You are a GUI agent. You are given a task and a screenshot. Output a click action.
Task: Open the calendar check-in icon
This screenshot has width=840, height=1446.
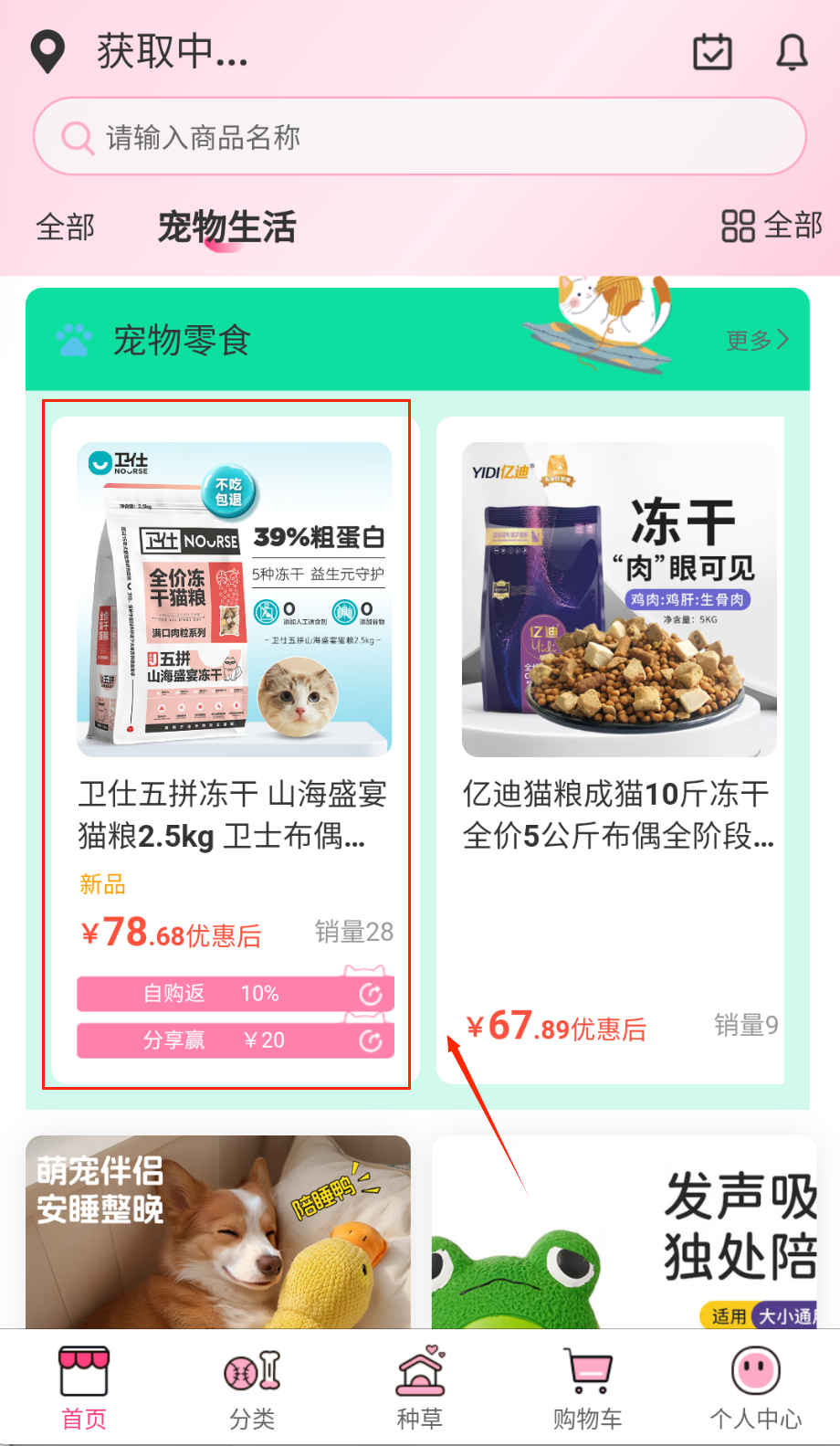[x=712, y=52]
